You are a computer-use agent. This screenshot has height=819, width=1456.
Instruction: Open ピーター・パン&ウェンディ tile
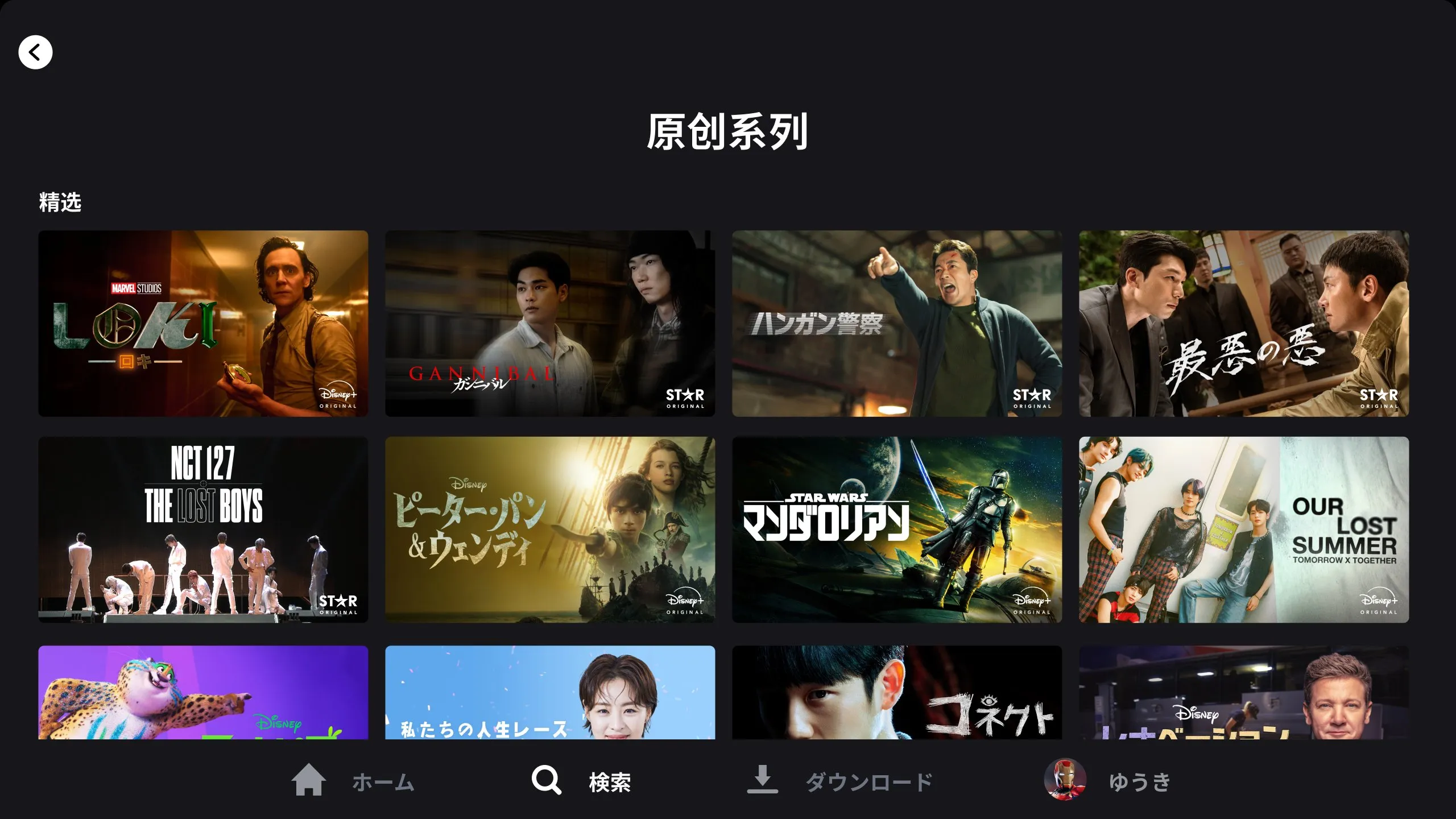550,529
